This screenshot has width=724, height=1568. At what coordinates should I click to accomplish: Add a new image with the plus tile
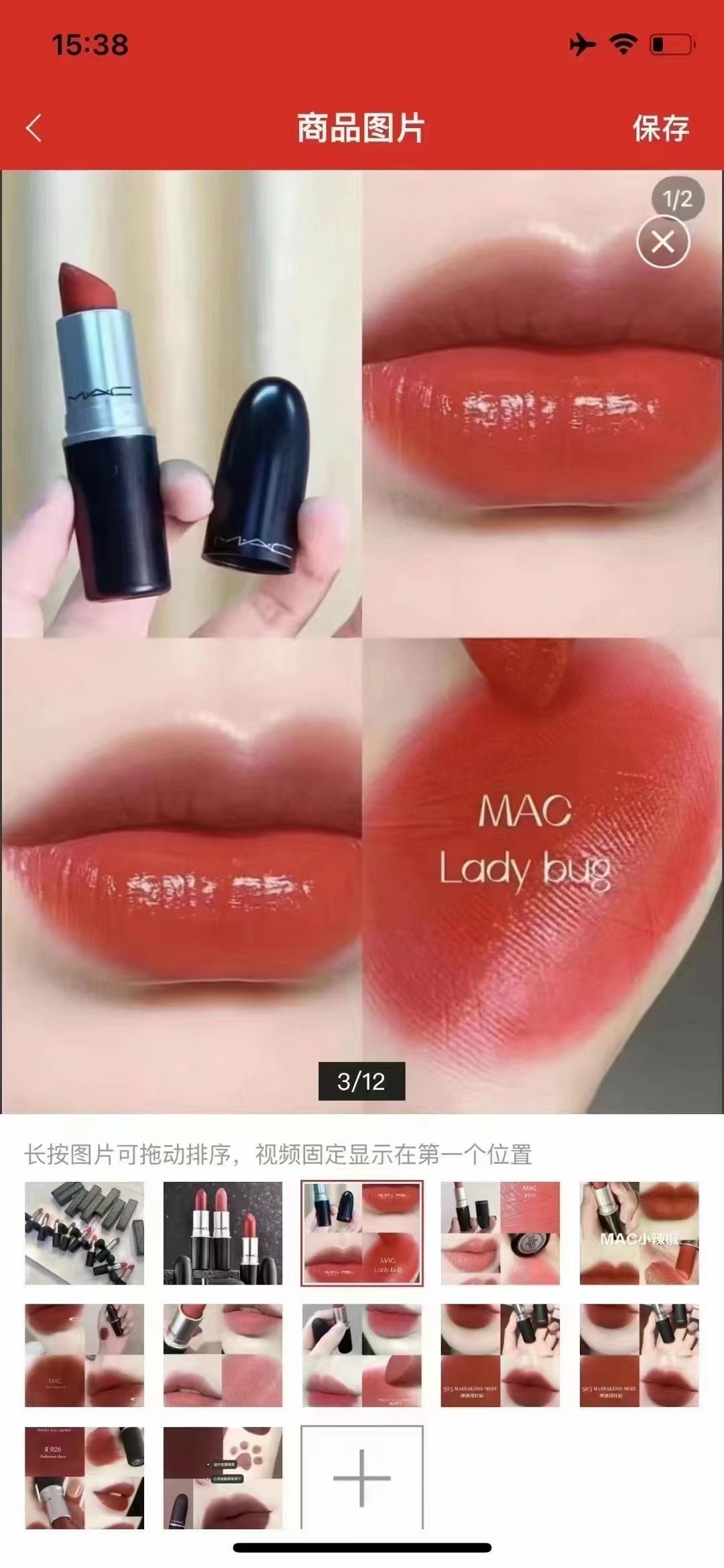click(362, 1478)
